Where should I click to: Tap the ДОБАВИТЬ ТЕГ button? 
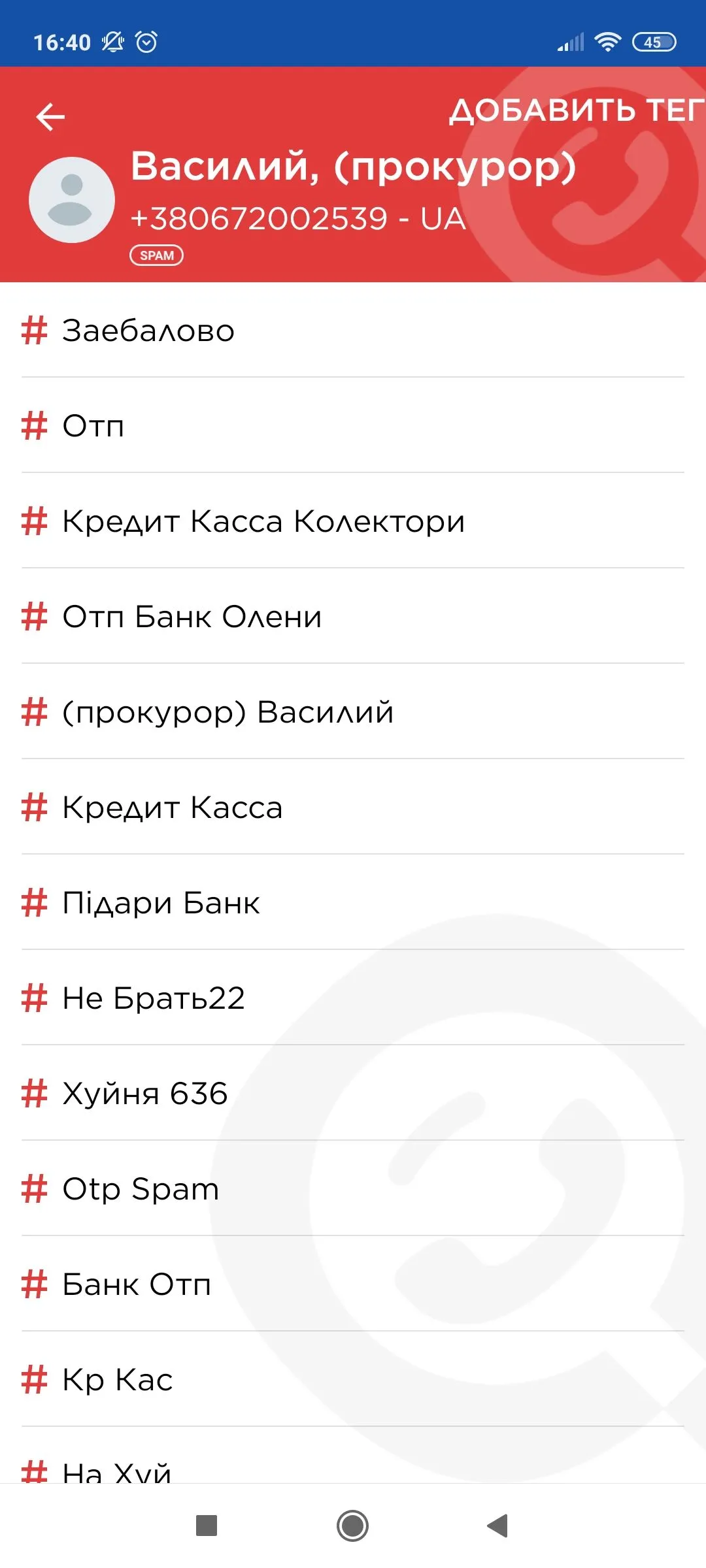(575, 110)
